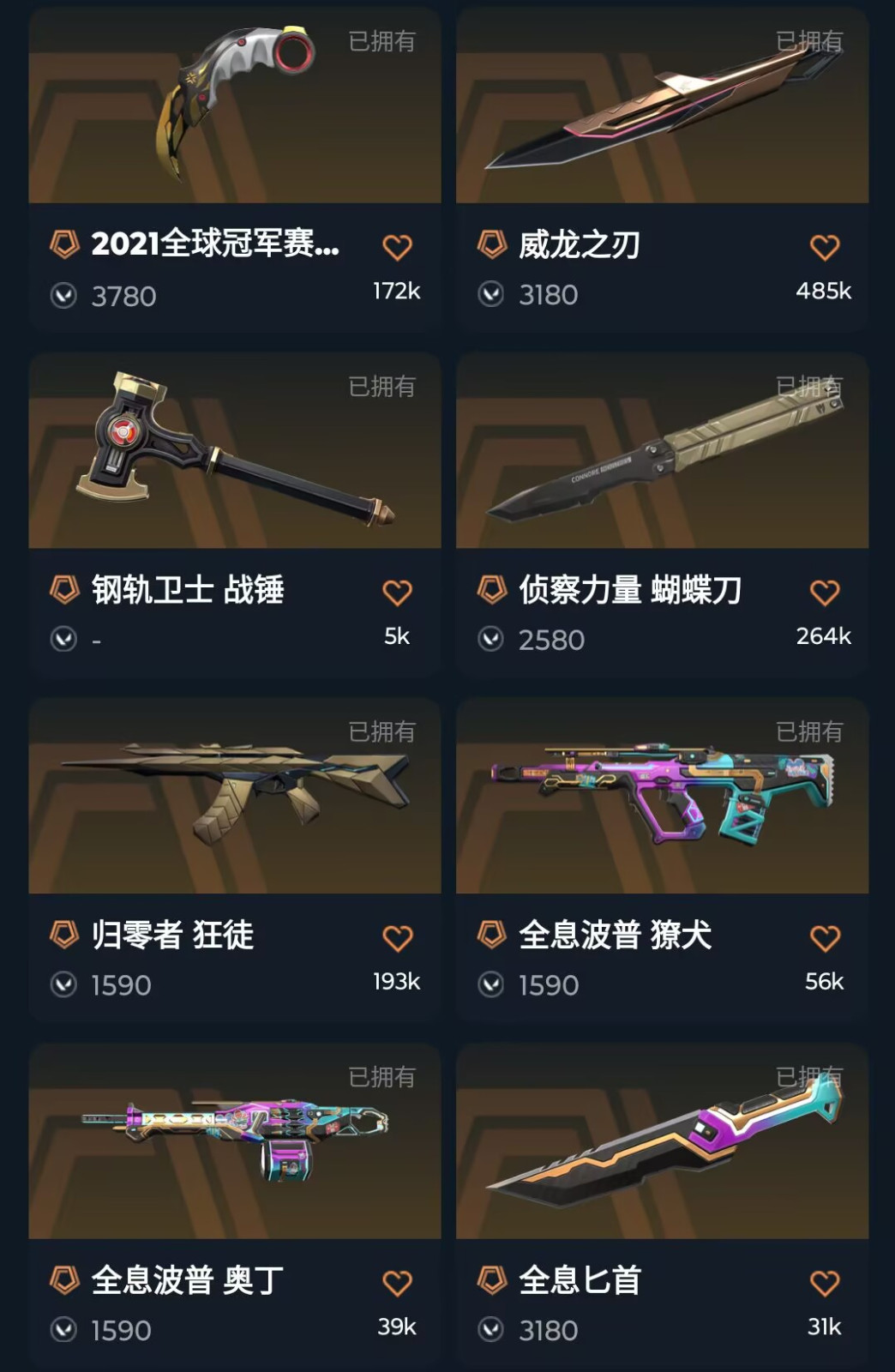Tap the heart on 全息波普 奥丁

point(397,1284)
